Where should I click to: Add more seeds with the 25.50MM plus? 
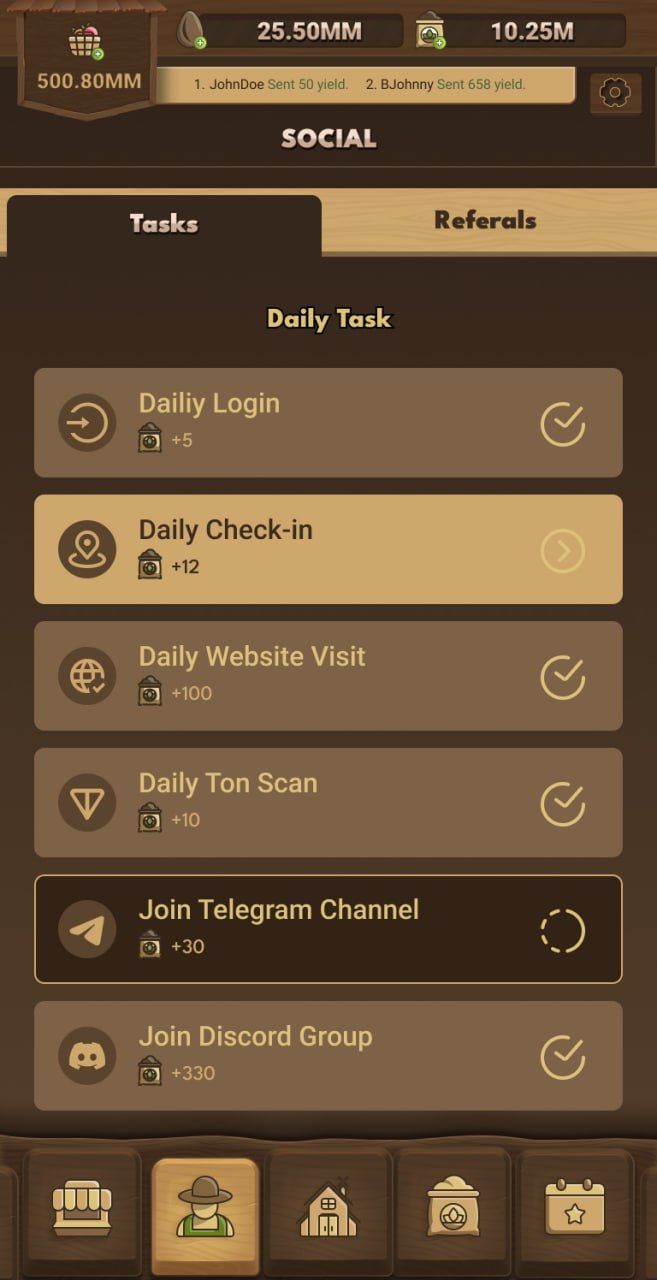pyautogui.click(x=200, y=43)
